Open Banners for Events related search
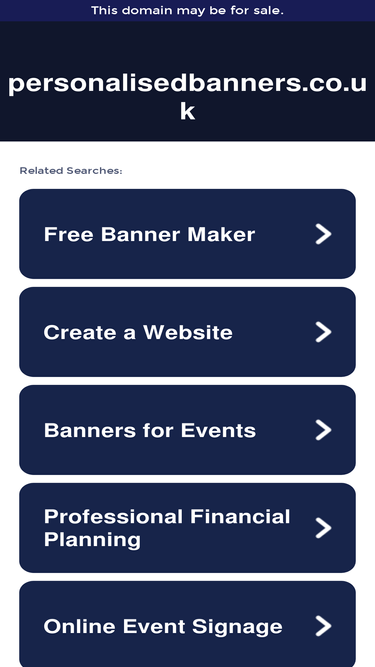The image size is (375, 667). coord(188,430)
